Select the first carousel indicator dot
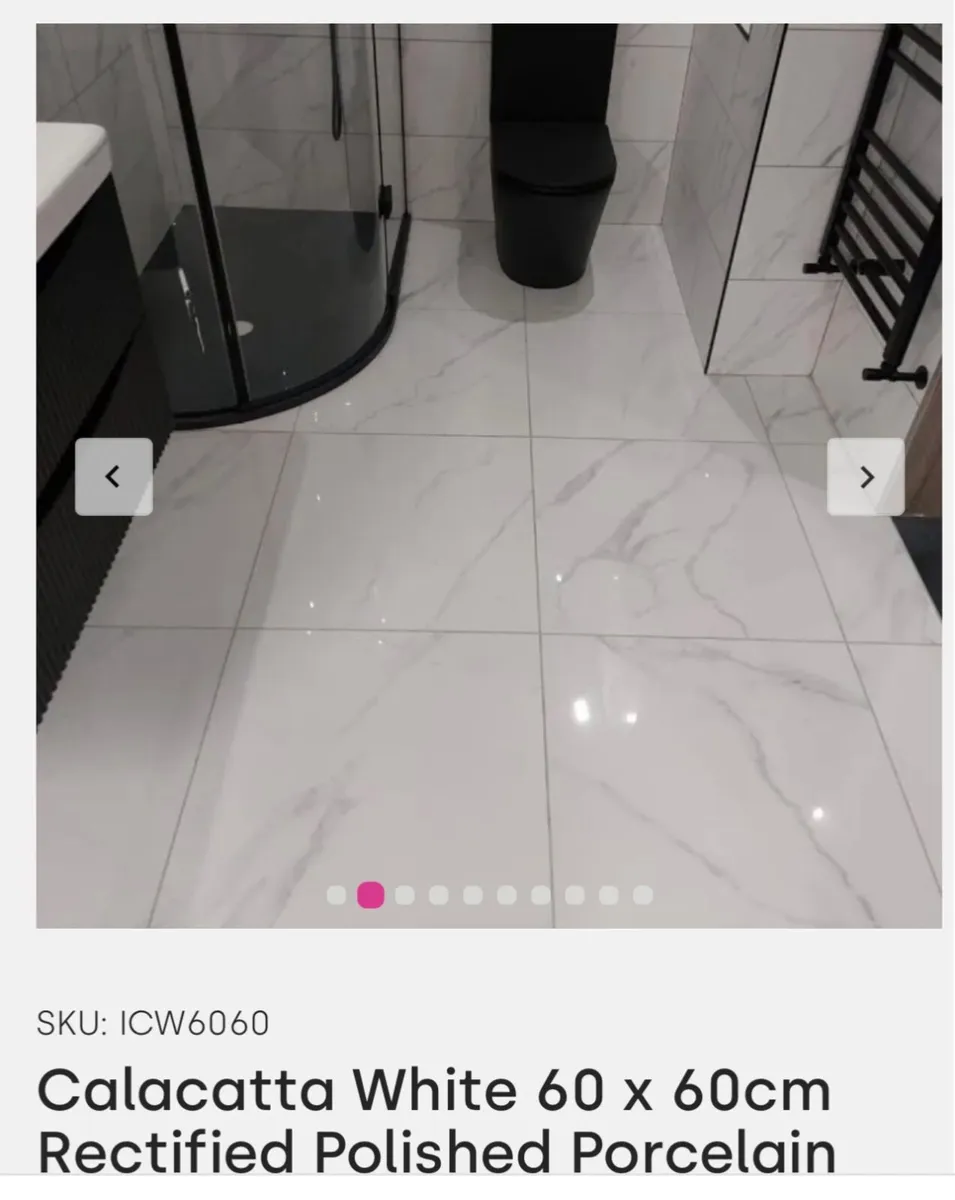This screenshot has width=955, height=1200. click(337, 895)
